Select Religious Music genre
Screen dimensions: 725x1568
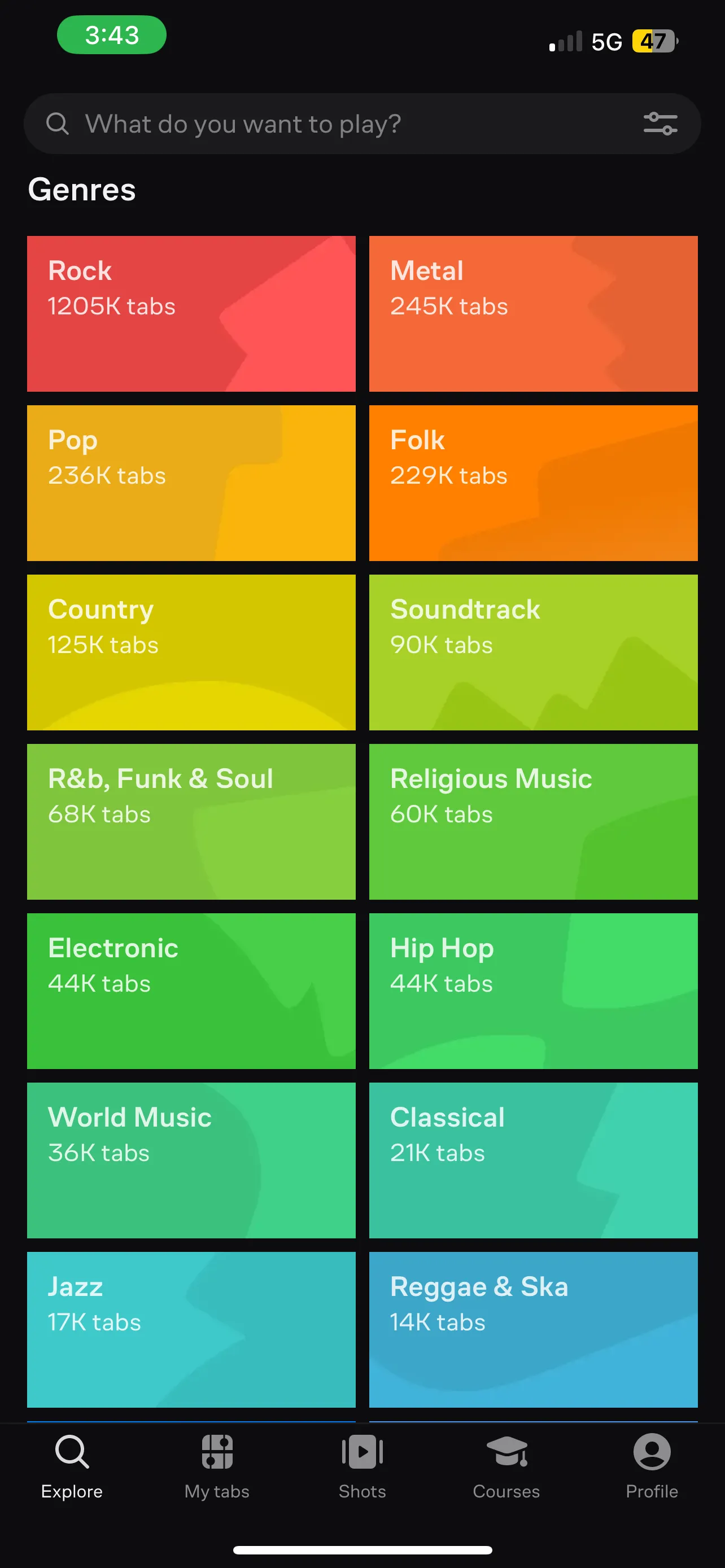(x=533, y=821)
